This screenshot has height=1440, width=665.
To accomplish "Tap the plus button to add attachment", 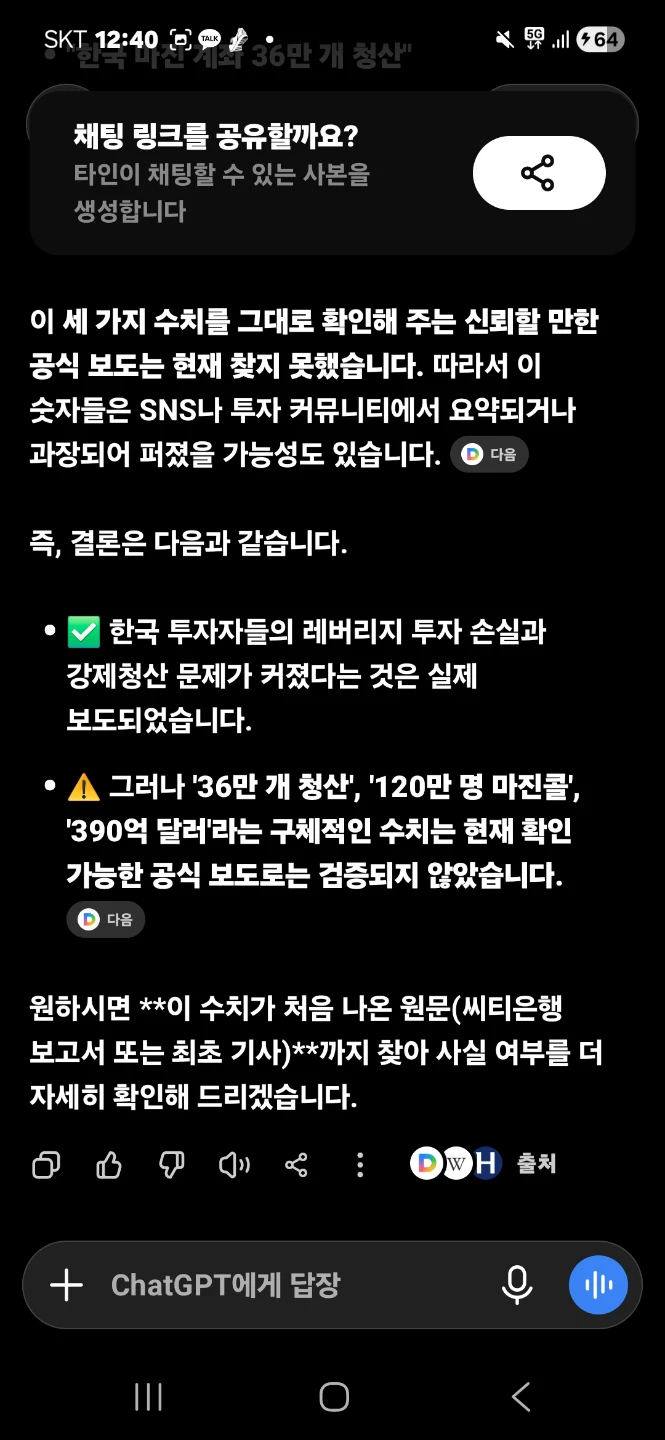I will click(66, 1285).
